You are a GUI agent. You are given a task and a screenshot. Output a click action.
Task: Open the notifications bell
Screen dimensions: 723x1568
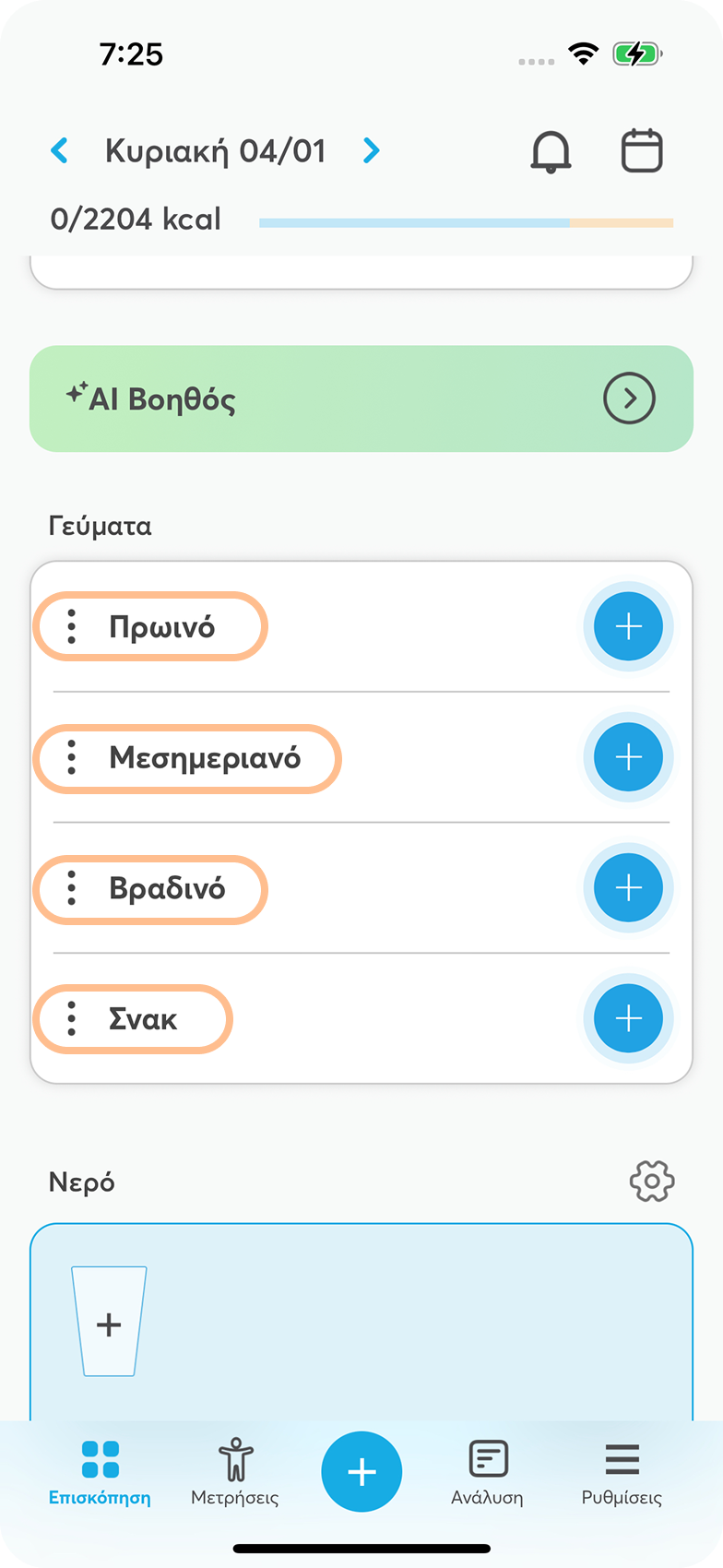point(551,151)
